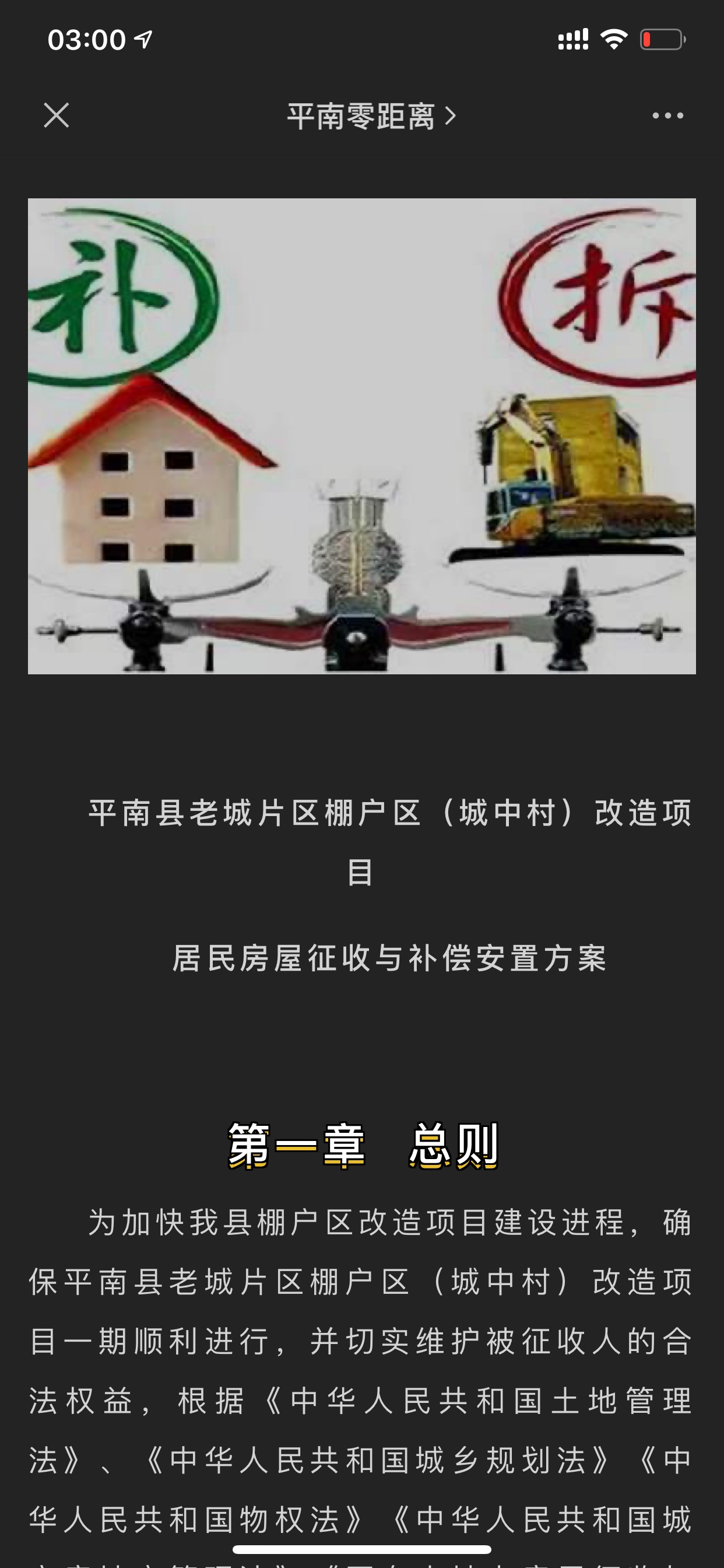Image resolution: width=724 pixels, height=1568 pixels.
Task: Open the three-dot overflow menu
Action: click(x=667, y=116)
